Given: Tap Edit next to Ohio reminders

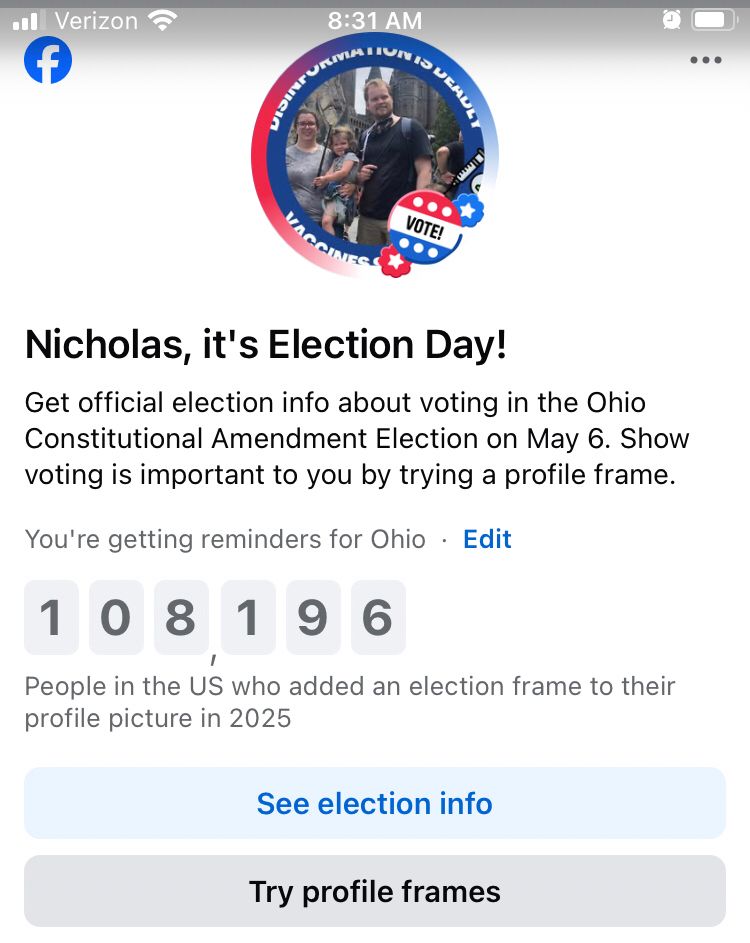Looking at the screenshot, I should coord(487,539).
